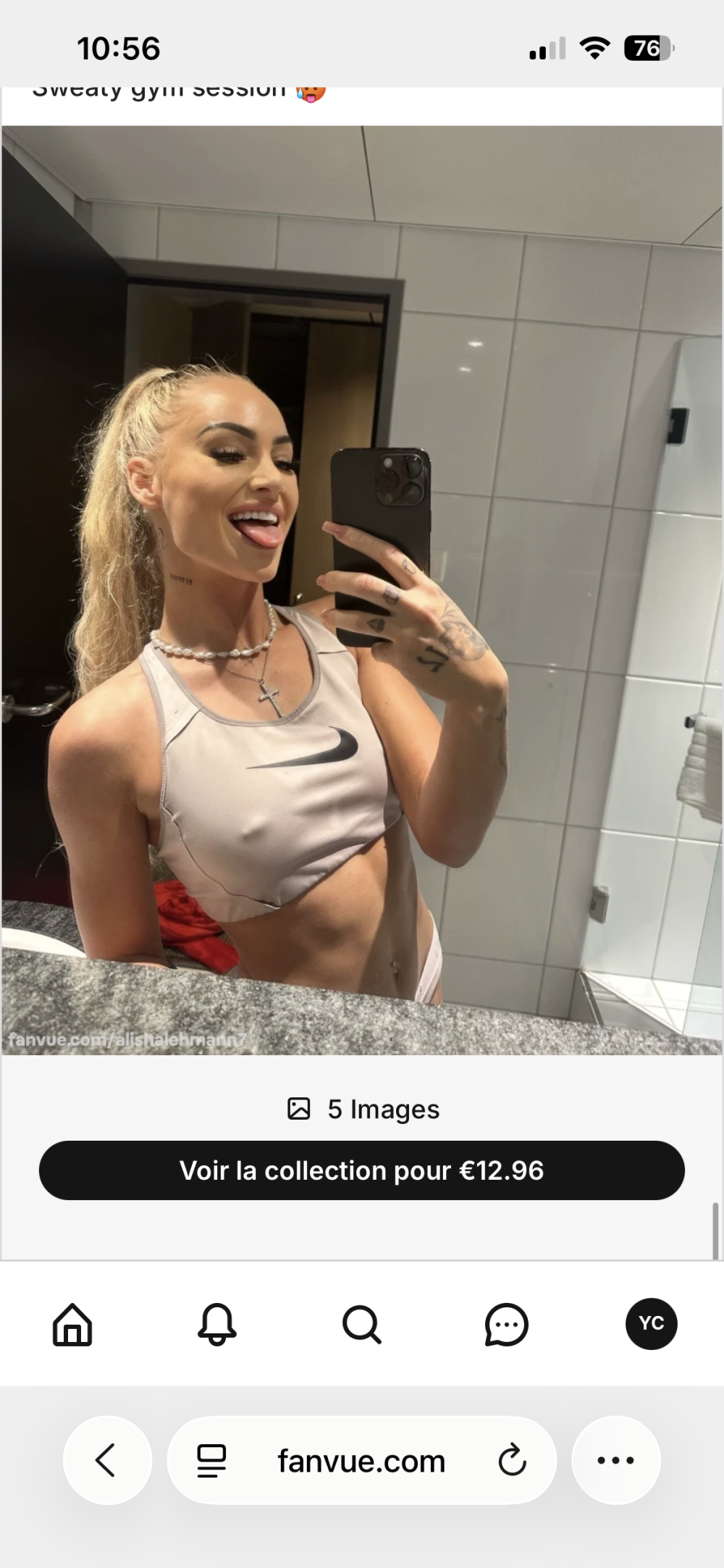Tap Voir la collection pour €12.96 button
This screenshot has height=1568, width=724.
361,1170
